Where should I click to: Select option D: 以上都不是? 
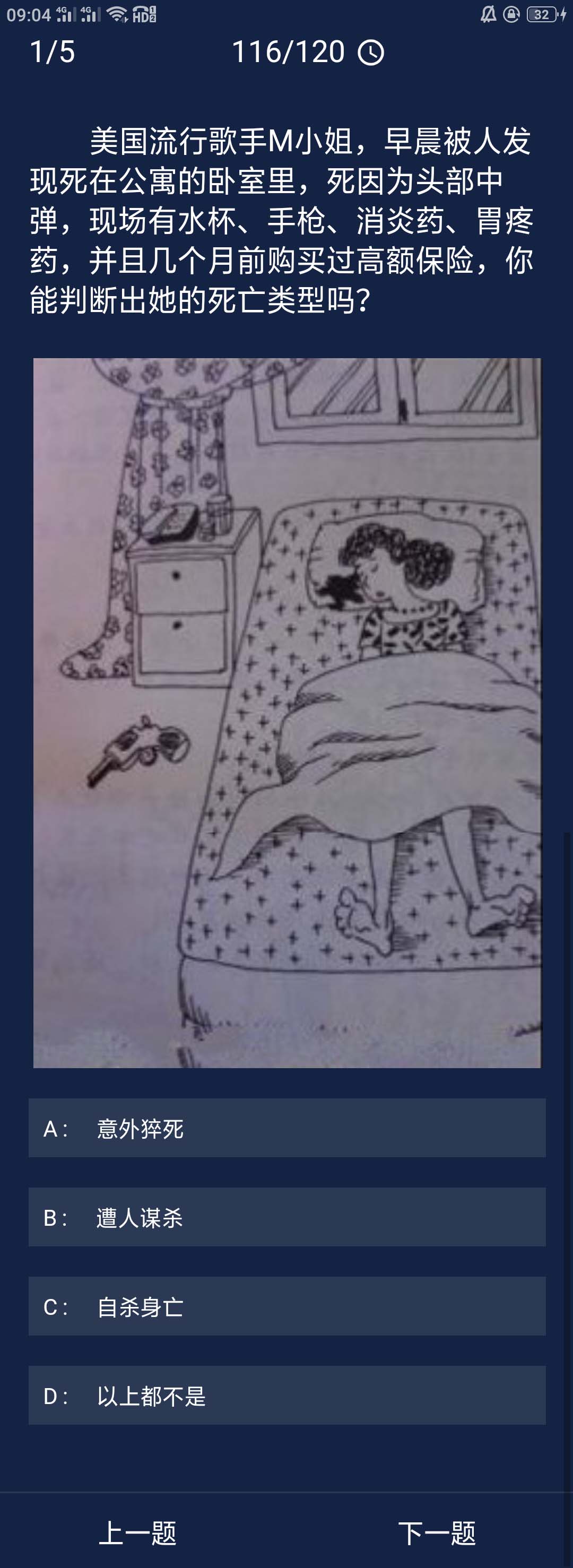tap(287, 1394)
